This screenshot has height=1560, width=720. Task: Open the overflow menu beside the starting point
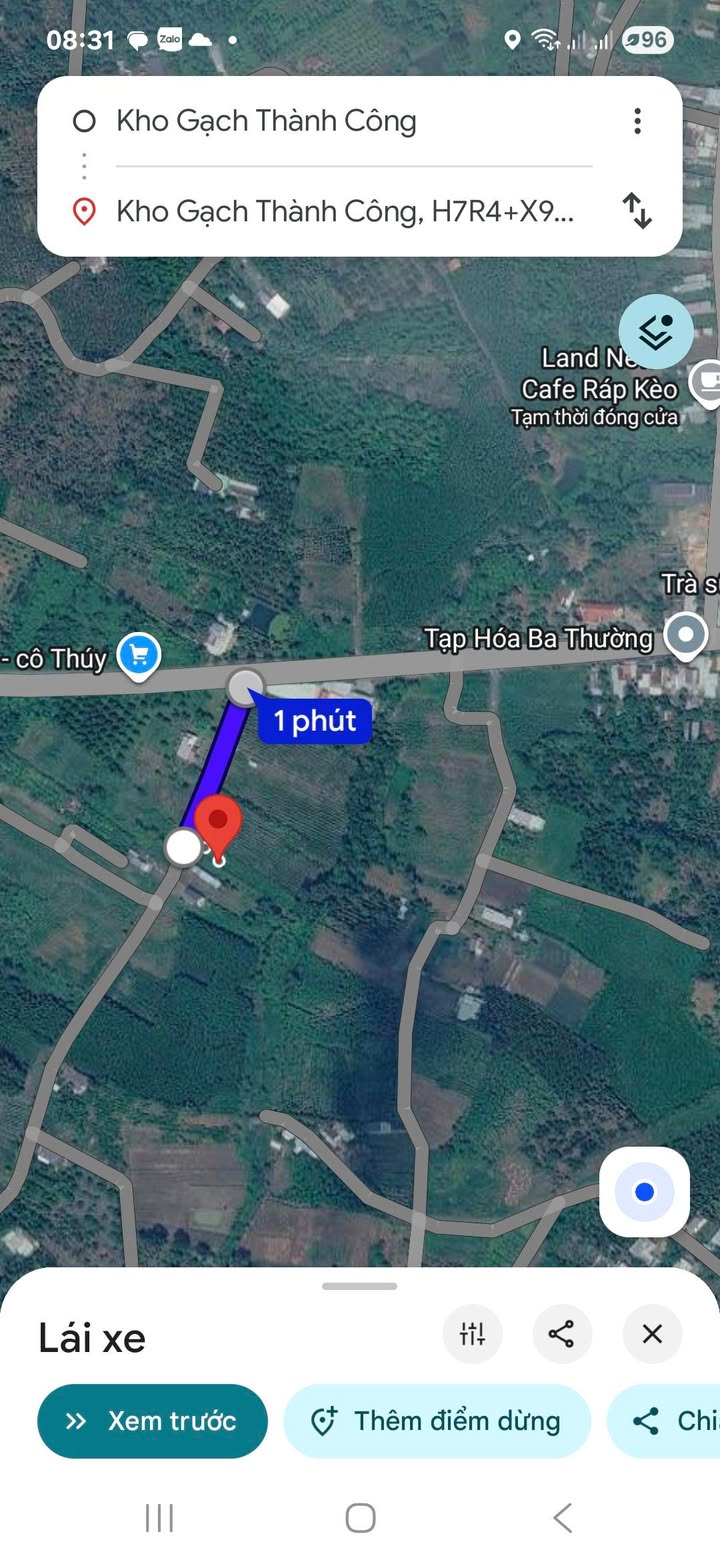click(x=637, y=122)
